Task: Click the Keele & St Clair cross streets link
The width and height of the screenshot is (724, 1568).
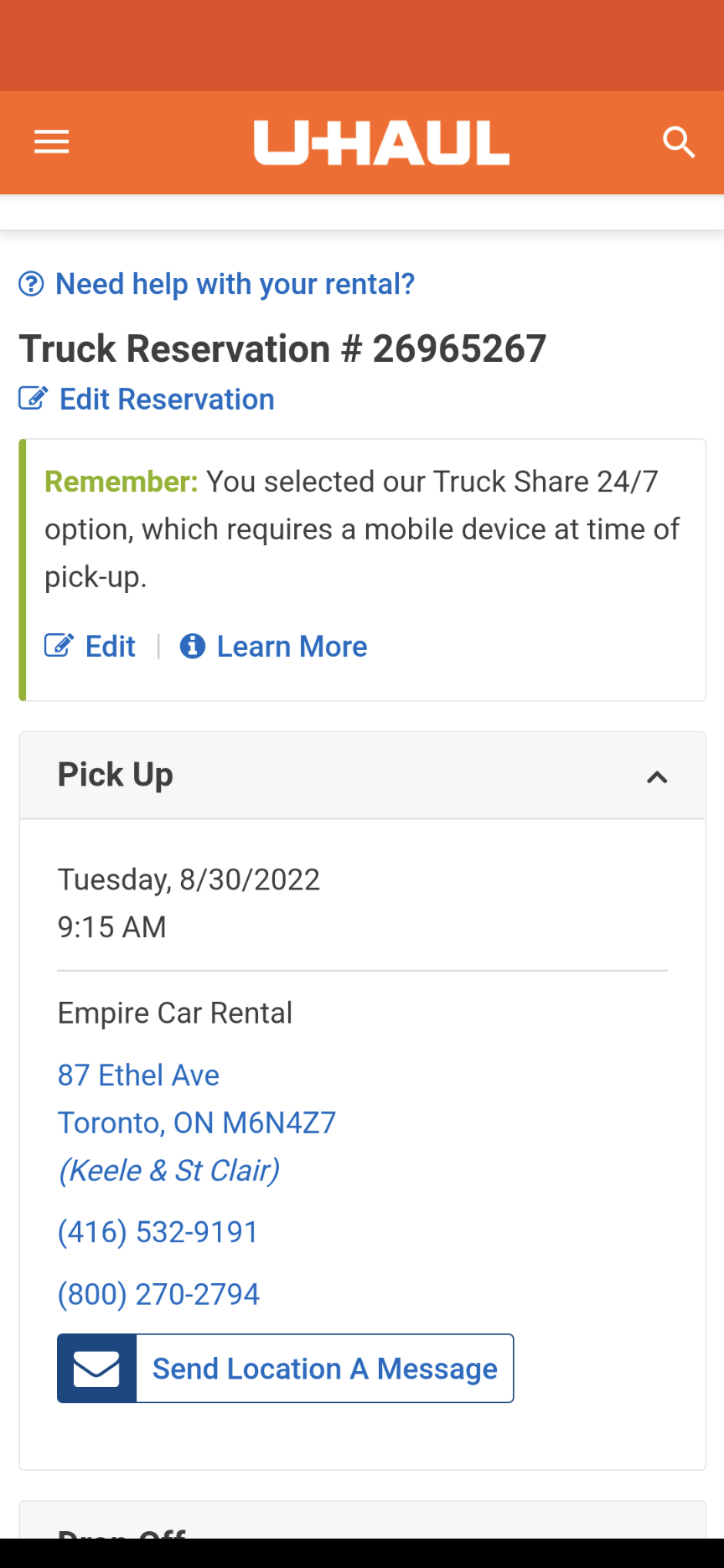Action: tap(168, 1170)
